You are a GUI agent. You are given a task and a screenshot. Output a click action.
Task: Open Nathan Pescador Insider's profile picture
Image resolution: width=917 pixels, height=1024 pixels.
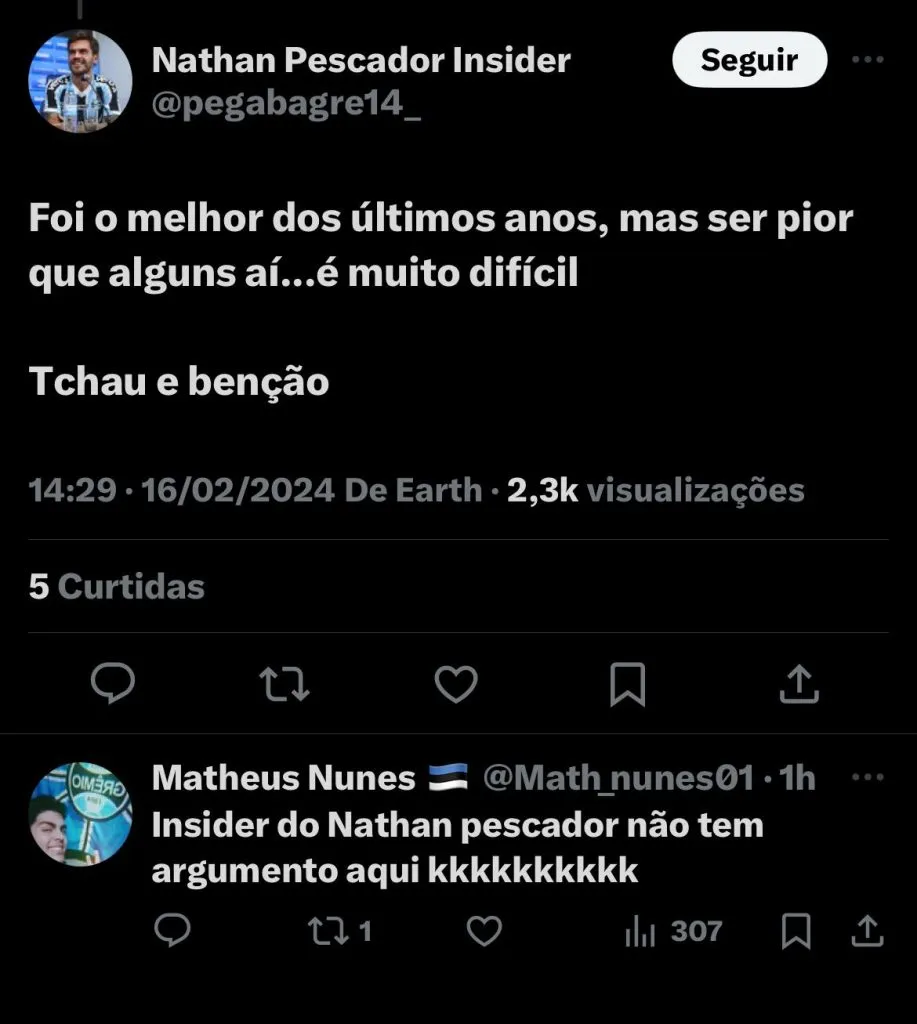coord(80,81)
